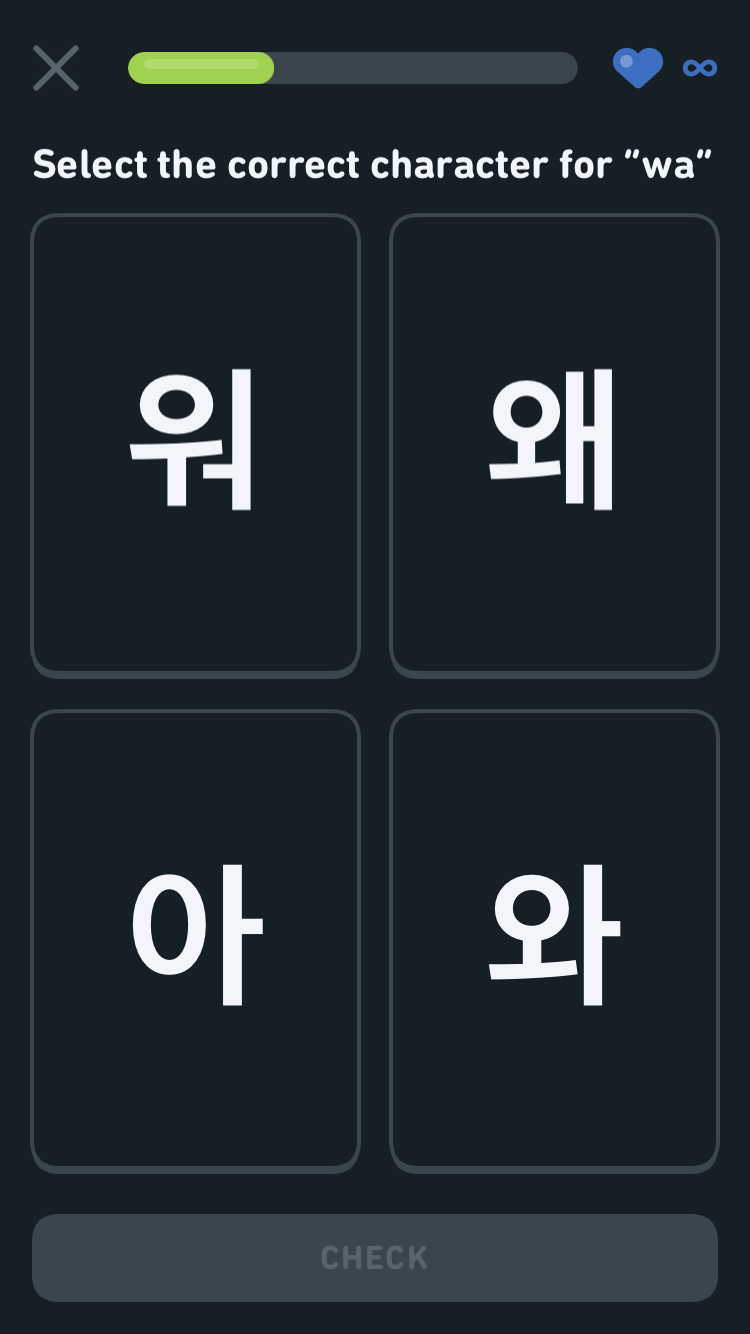Choose the character card 왜
The width and height of the screenshot is (750, 1334).
[x=554, y=445]
